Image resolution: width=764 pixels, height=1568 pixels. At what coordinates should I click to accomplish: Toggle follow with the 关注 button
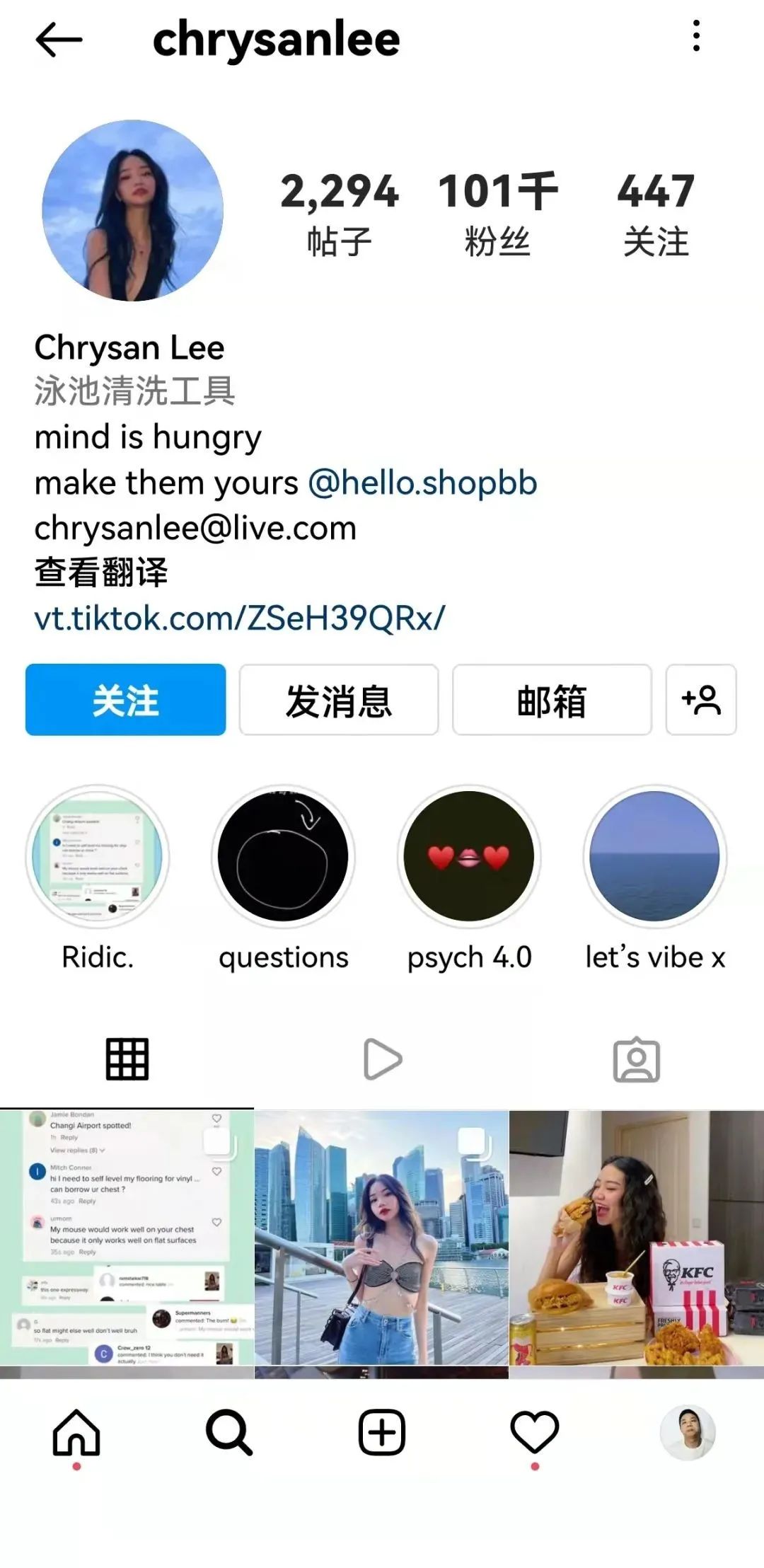point(126,700)
